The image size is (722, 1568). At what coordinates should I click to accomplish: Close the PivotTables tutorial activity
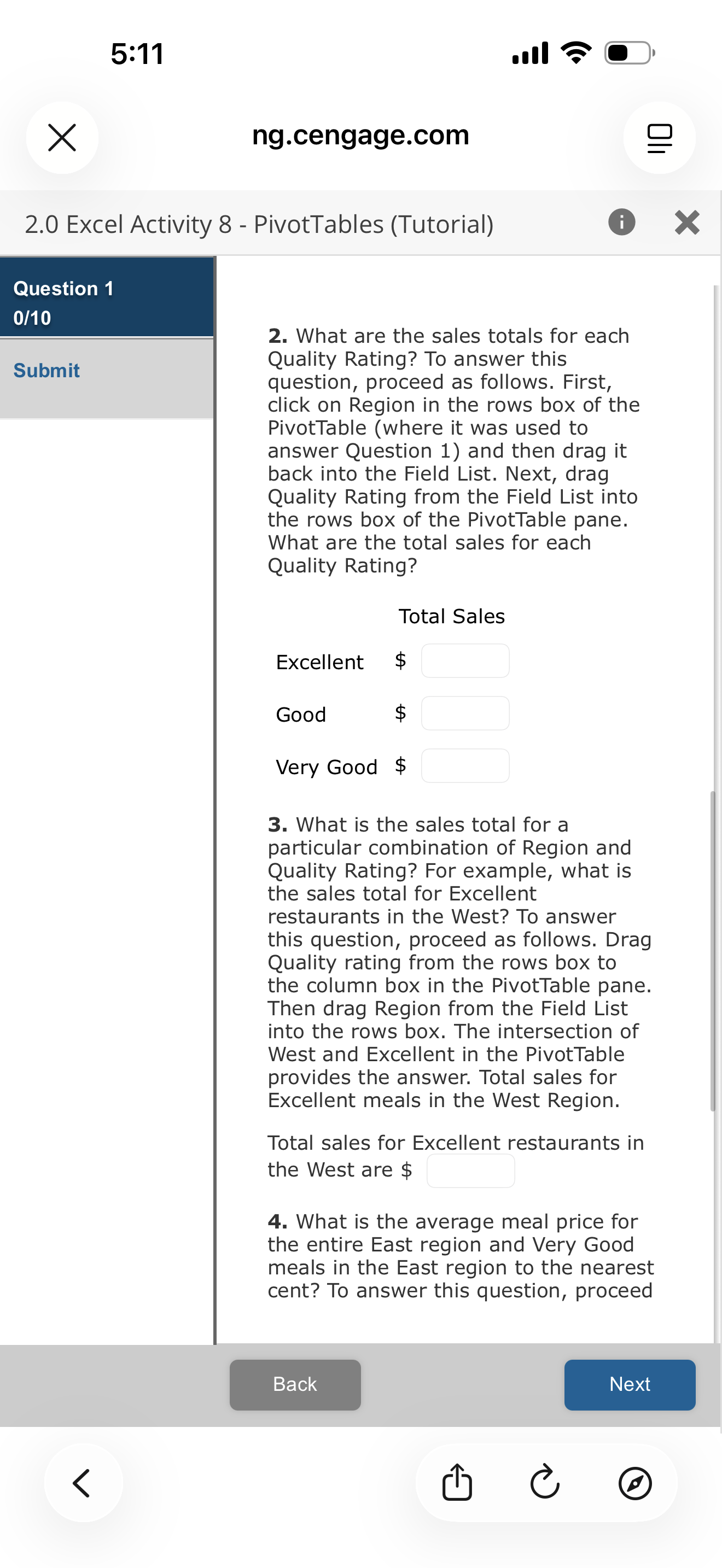click(688, 222)
